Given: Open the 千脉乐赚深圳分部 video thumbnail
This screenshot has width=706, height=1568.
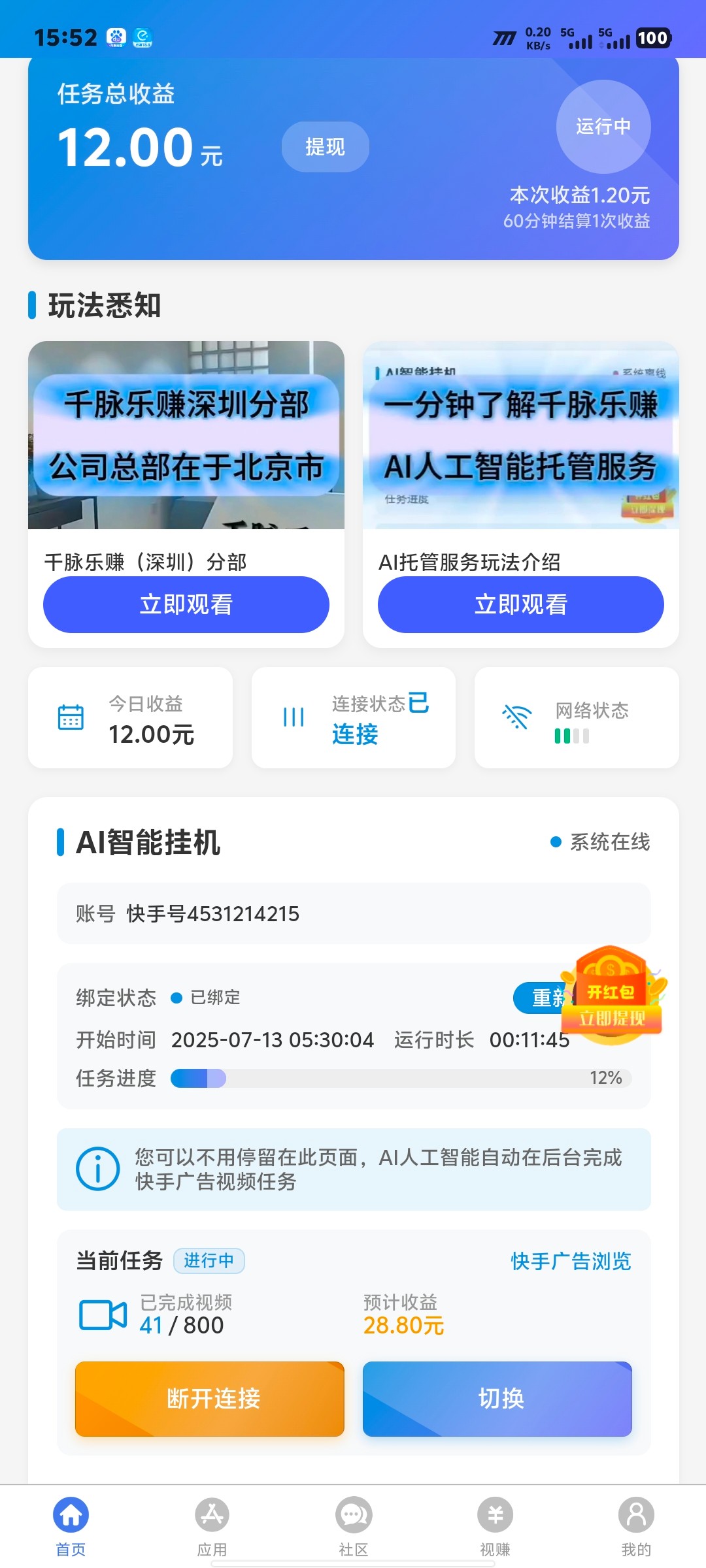Looking at the screenshot, I should tap(186, 435).
